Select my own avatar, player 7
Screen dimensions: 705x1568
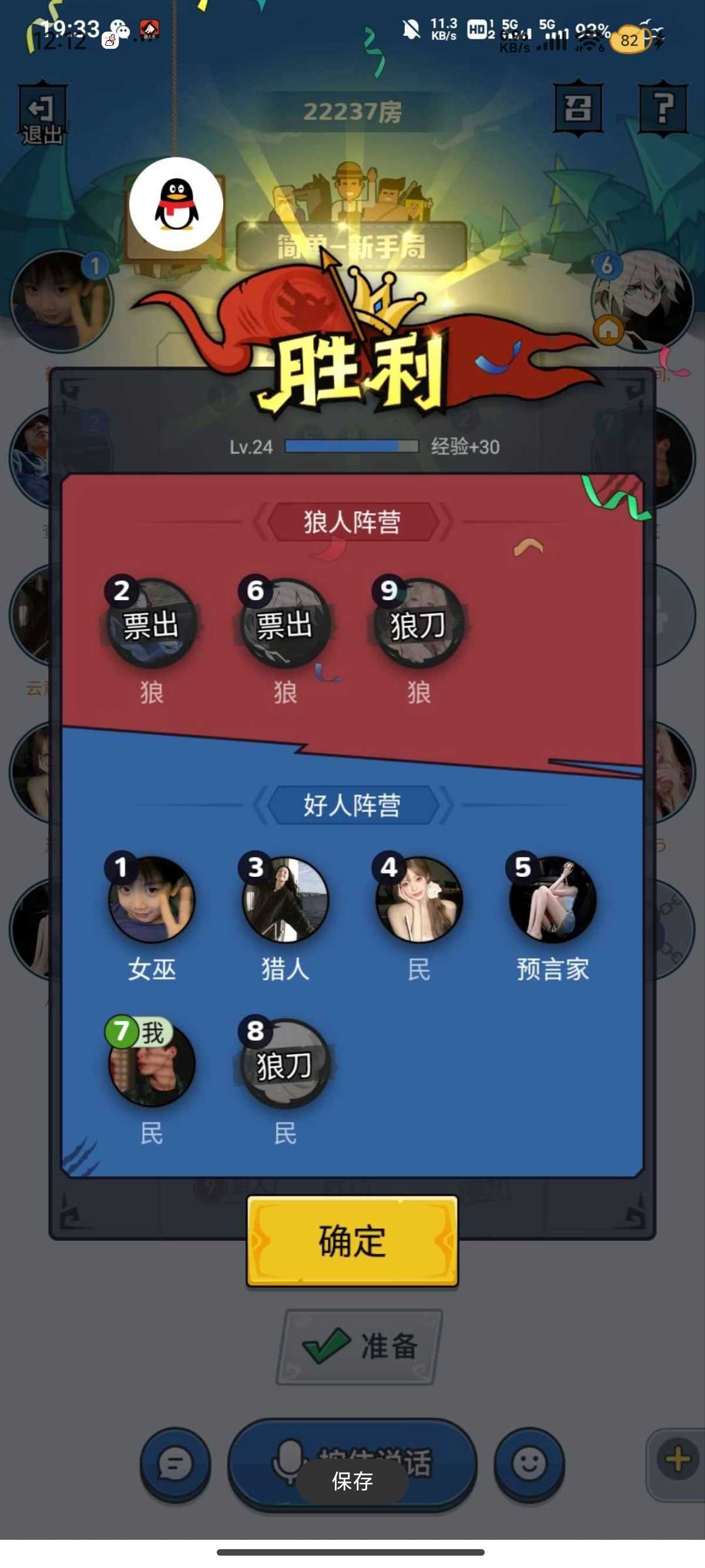[x=152, y=1064]
